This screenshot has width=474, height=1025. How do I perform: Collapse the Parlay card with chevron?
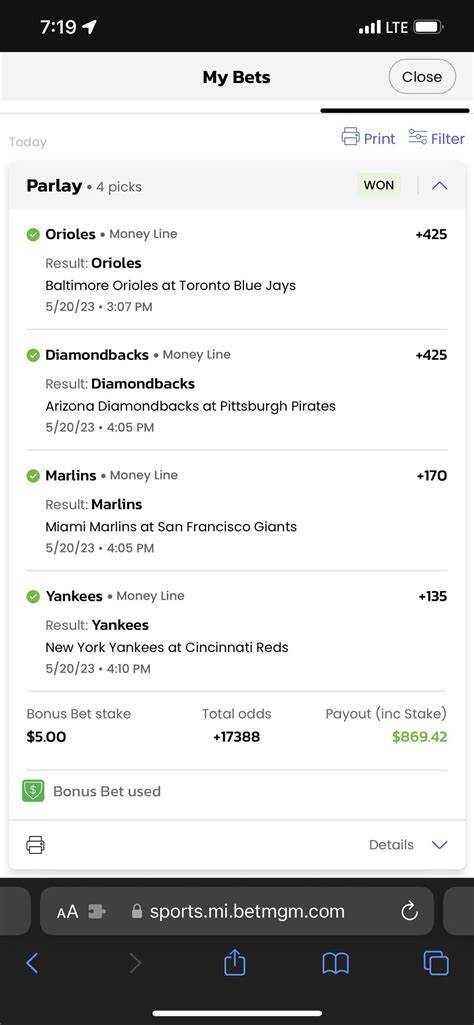(440, 186)
